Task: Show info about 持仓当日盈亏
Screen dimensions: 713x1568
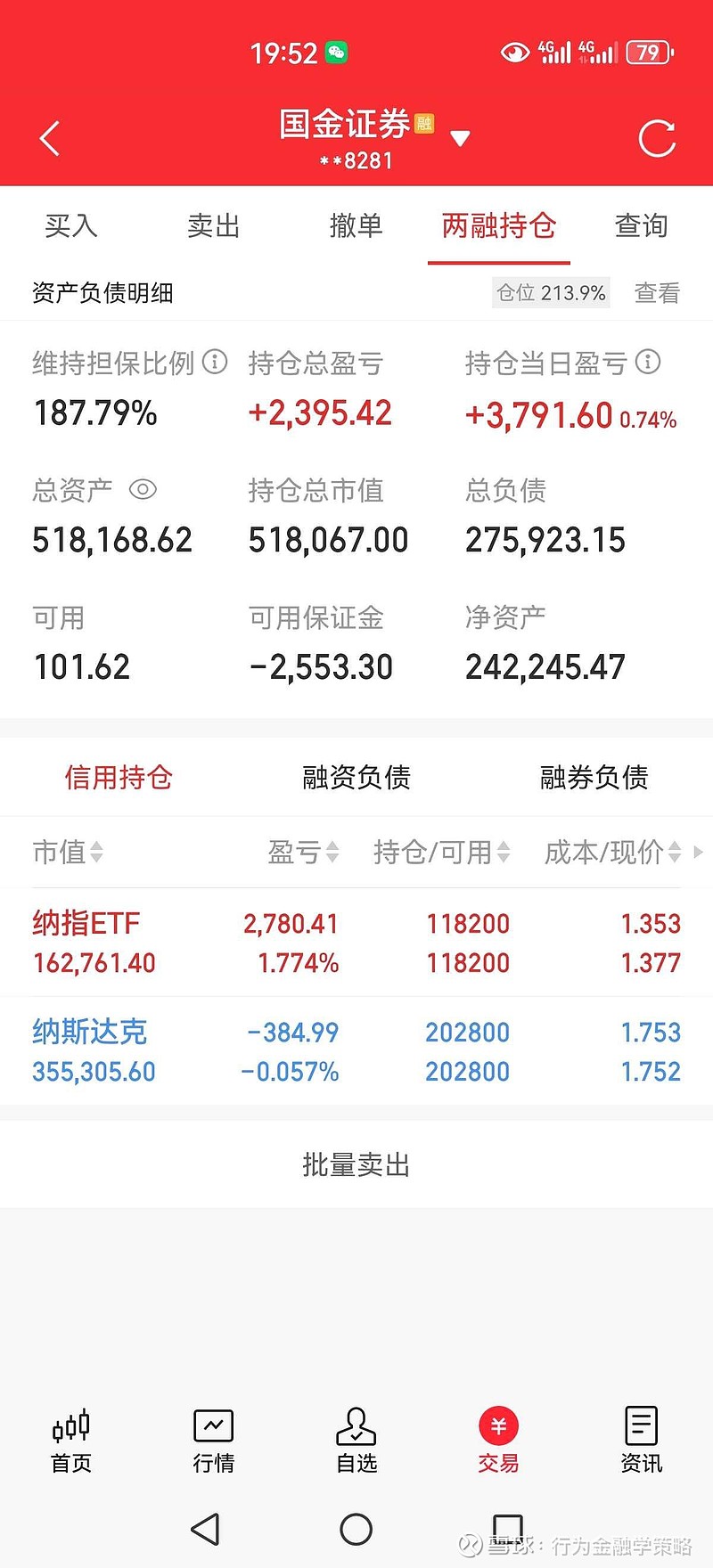Action: tap(648, 362)
